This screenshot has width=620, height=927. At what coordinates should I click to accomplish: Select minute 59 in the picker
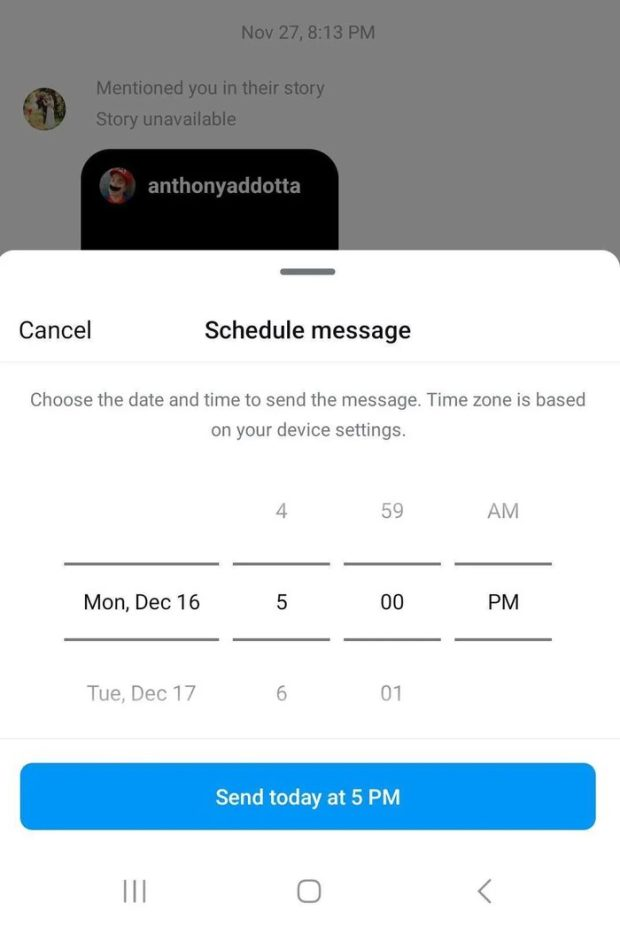(392, 511)
